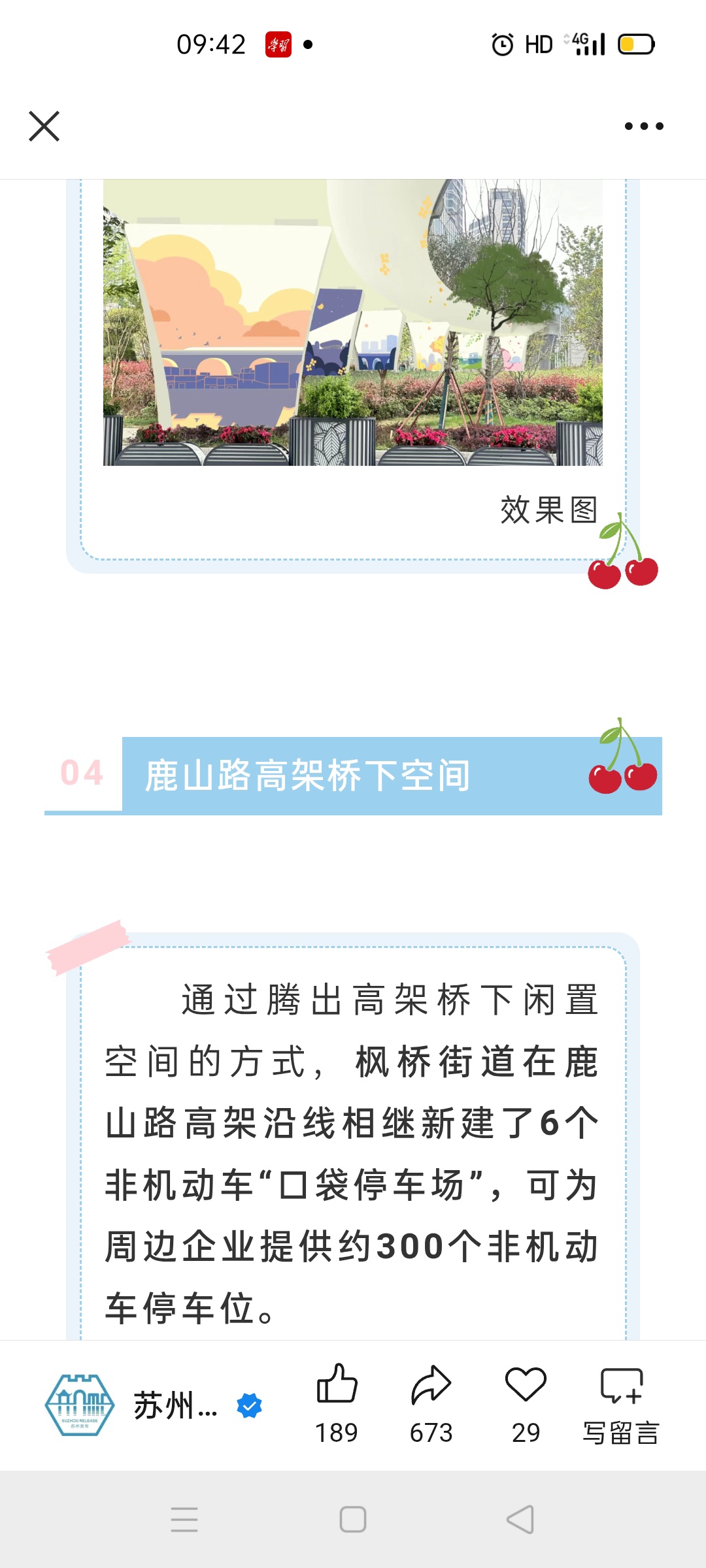Close the article with the X
The image size is (706, 1568).
[x=44, y=126]
